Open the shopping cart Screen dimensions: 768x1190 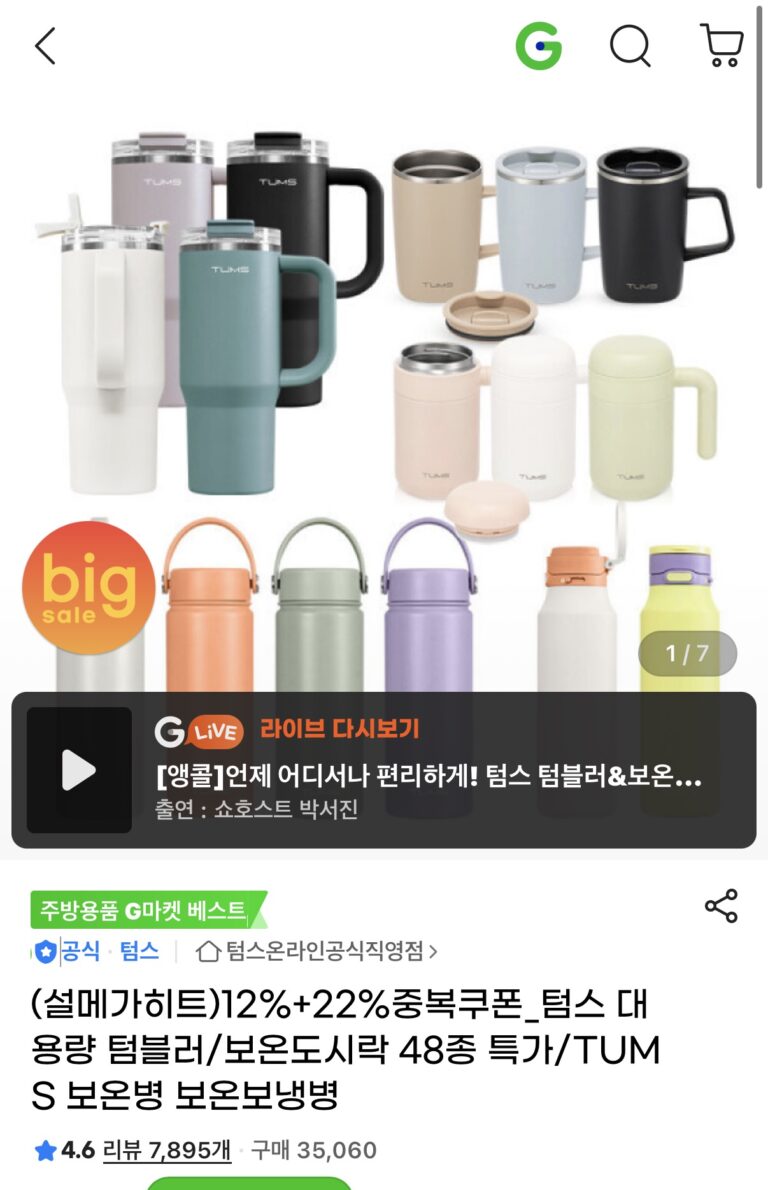721,46
